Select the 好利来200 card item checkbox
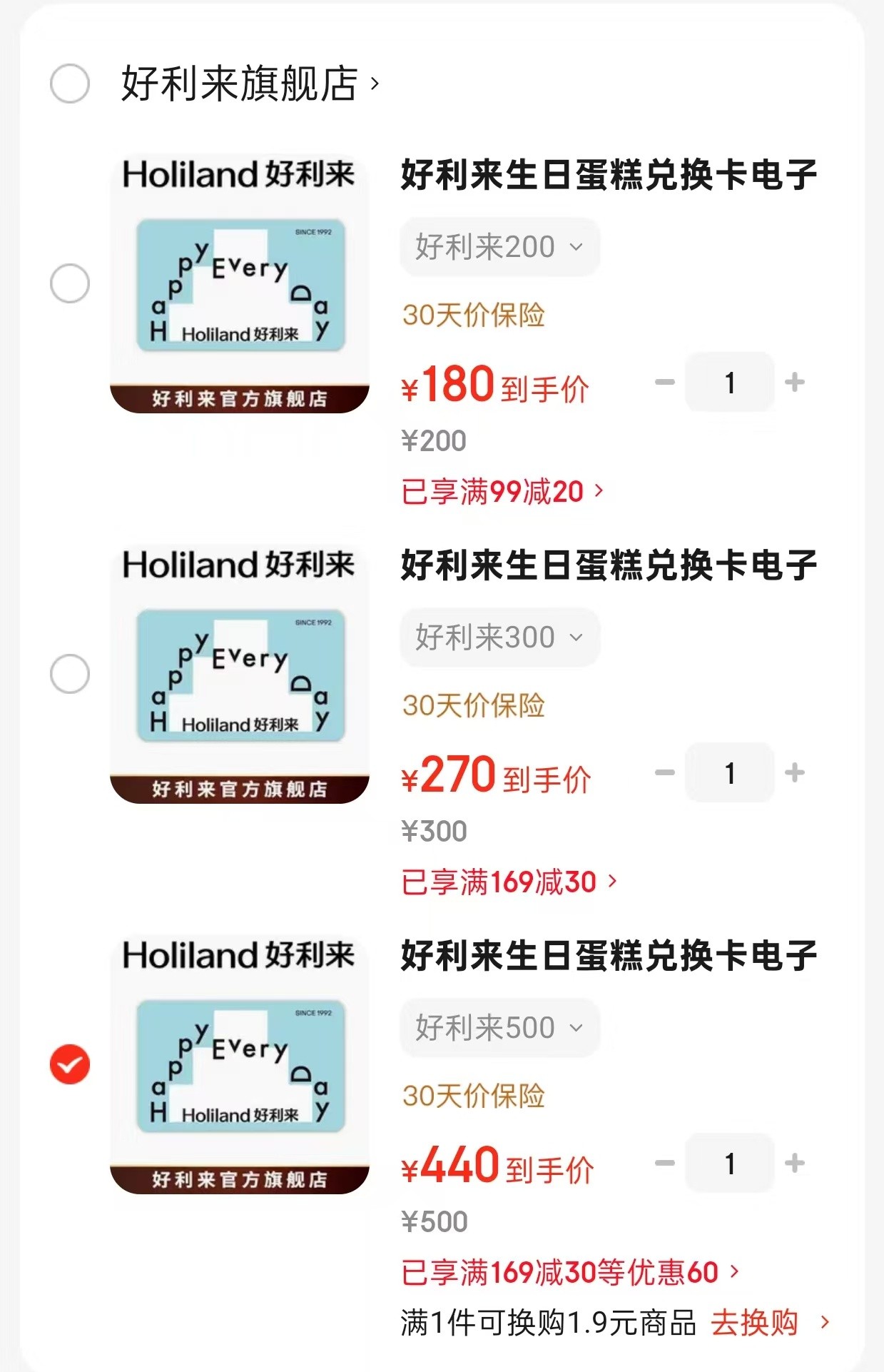The width and height of the screenshot is (884, 1372). [x=70, y=283]
